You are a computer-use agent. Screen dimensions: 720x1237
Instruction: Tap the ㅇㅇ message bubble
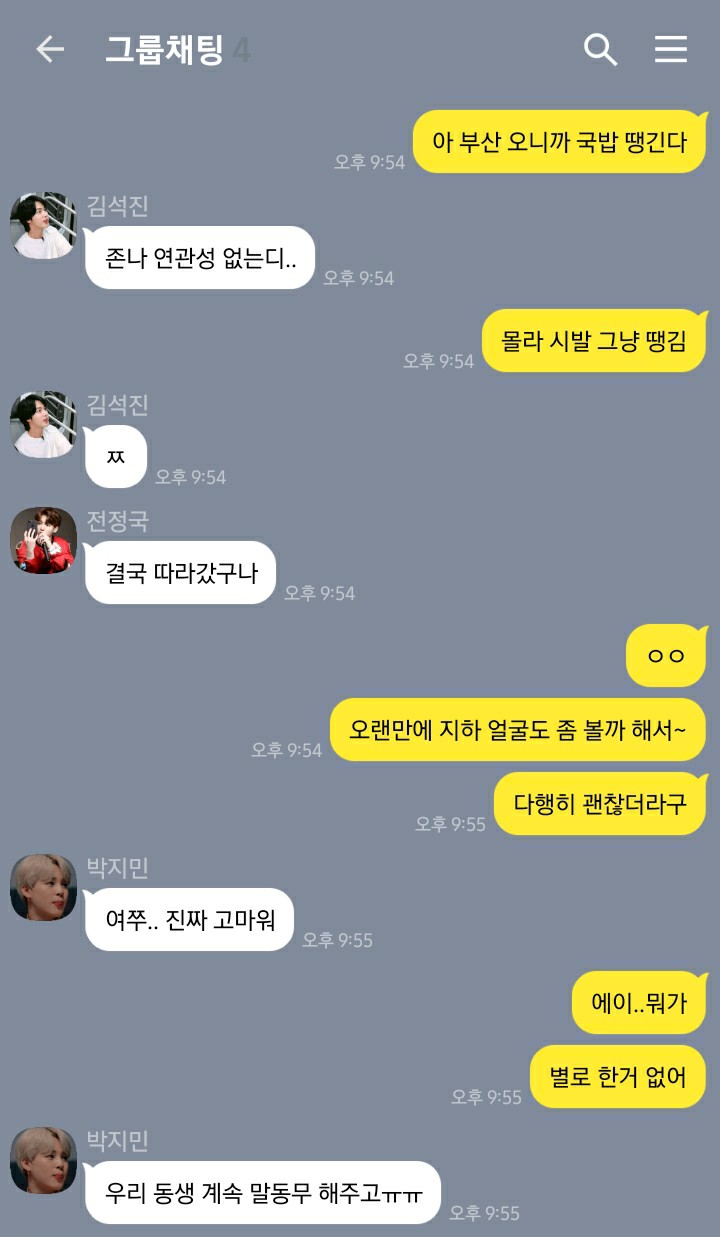666,655
